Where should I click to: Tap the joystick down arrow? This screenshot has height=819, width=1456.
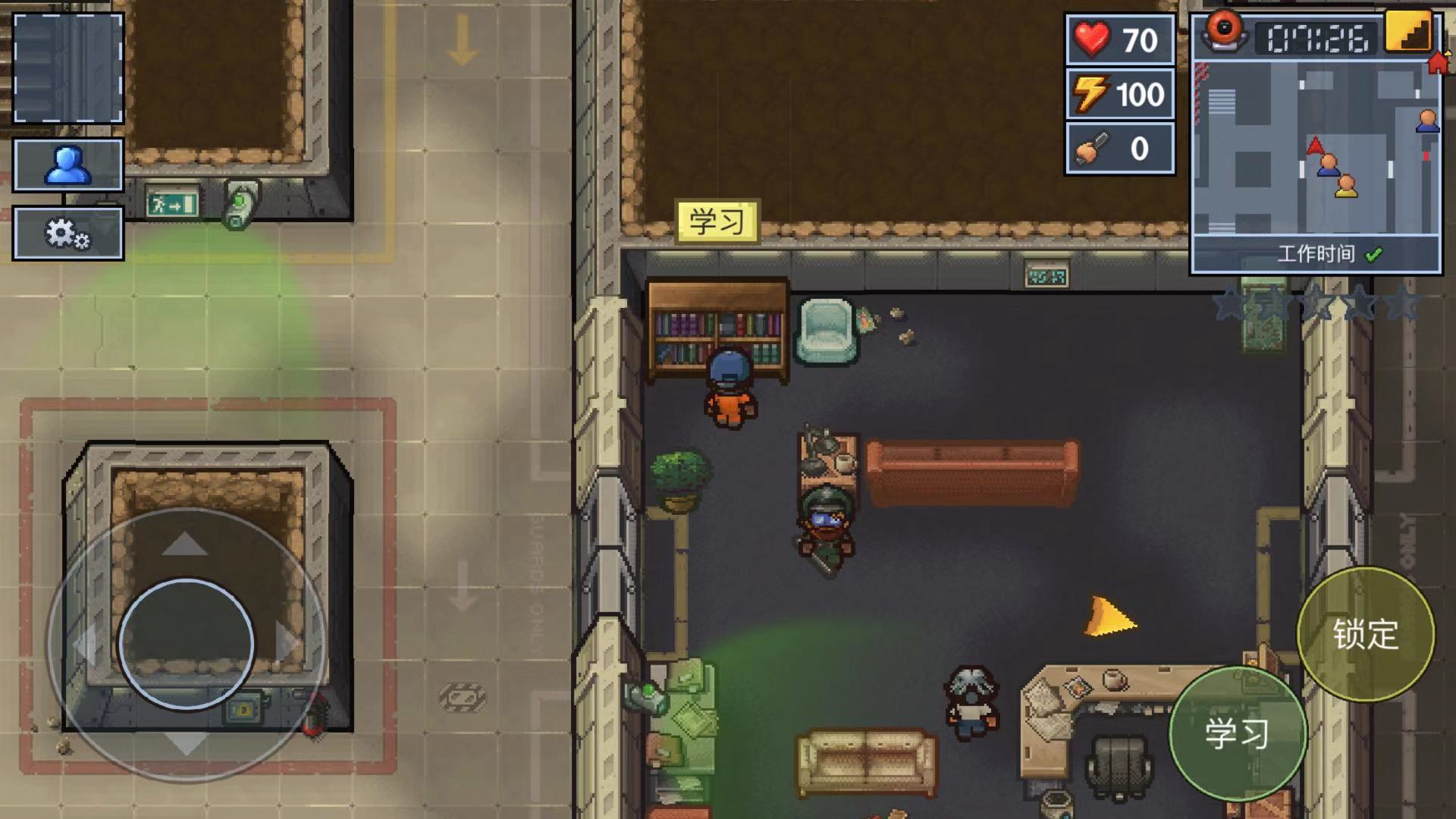[x=185, y=744]
